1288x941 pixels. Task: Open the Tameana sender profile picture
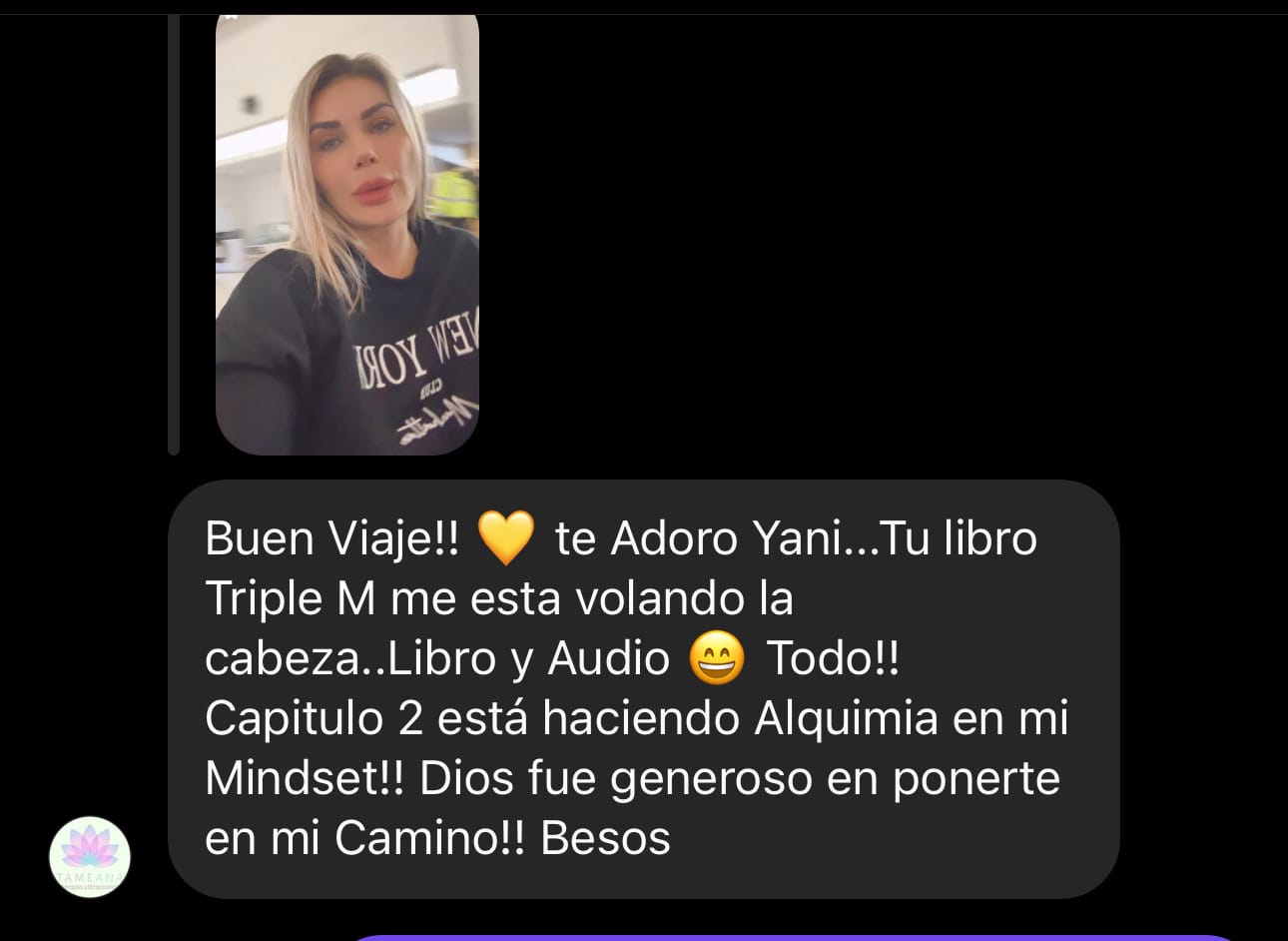[x=90, y=856]
